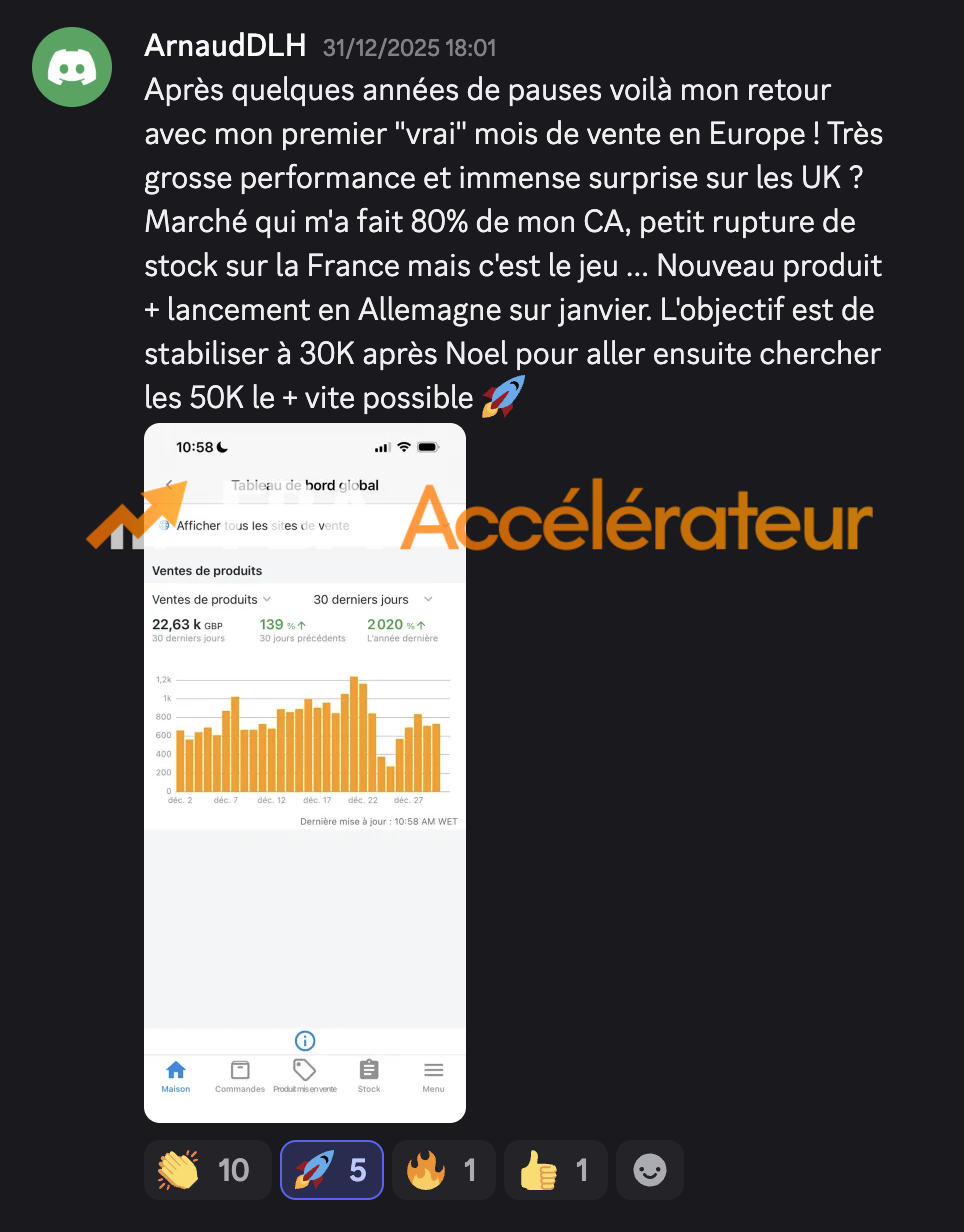
Task: Tap the ArnaudDLH username
Action: [225, 46]
